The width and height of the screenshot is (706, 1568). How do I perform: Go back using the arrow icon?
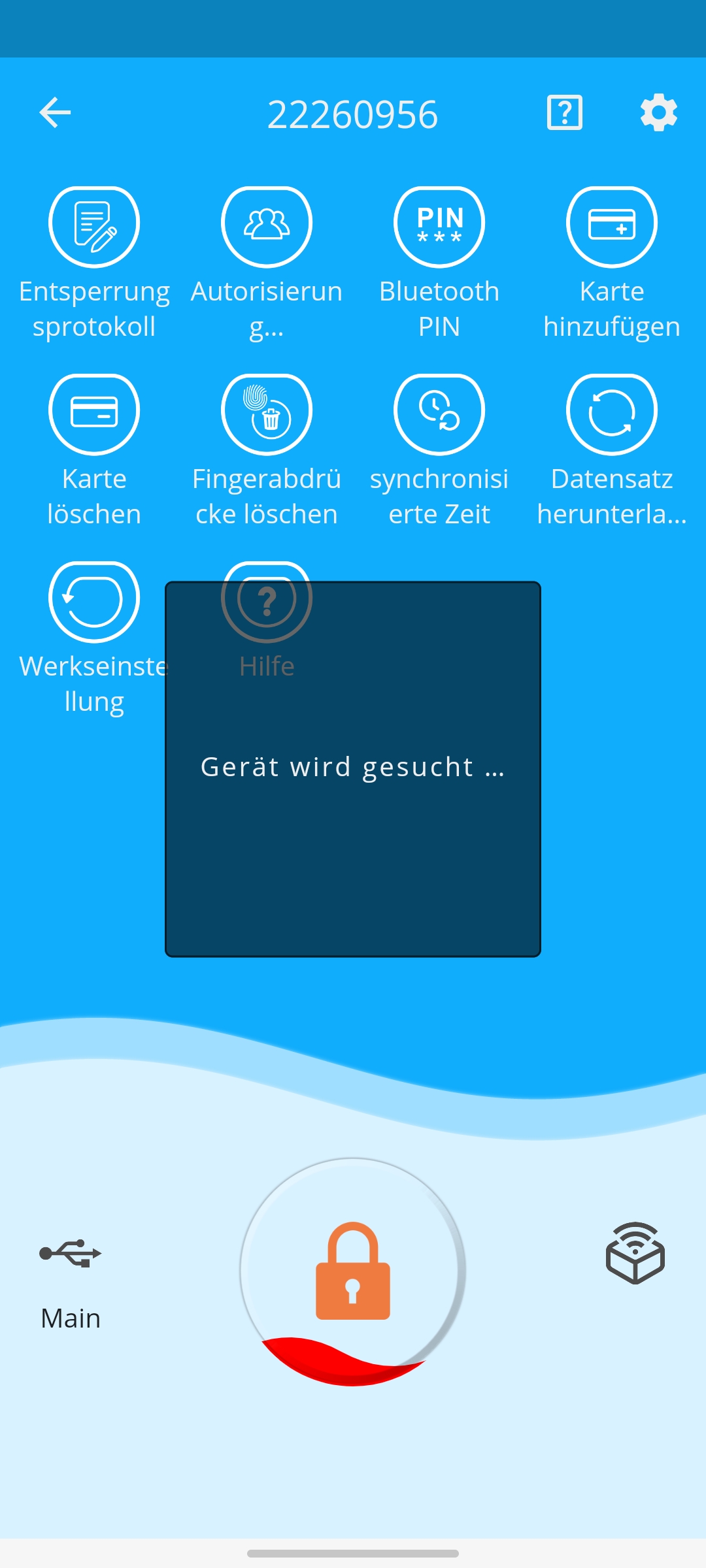tap(55, 113)
